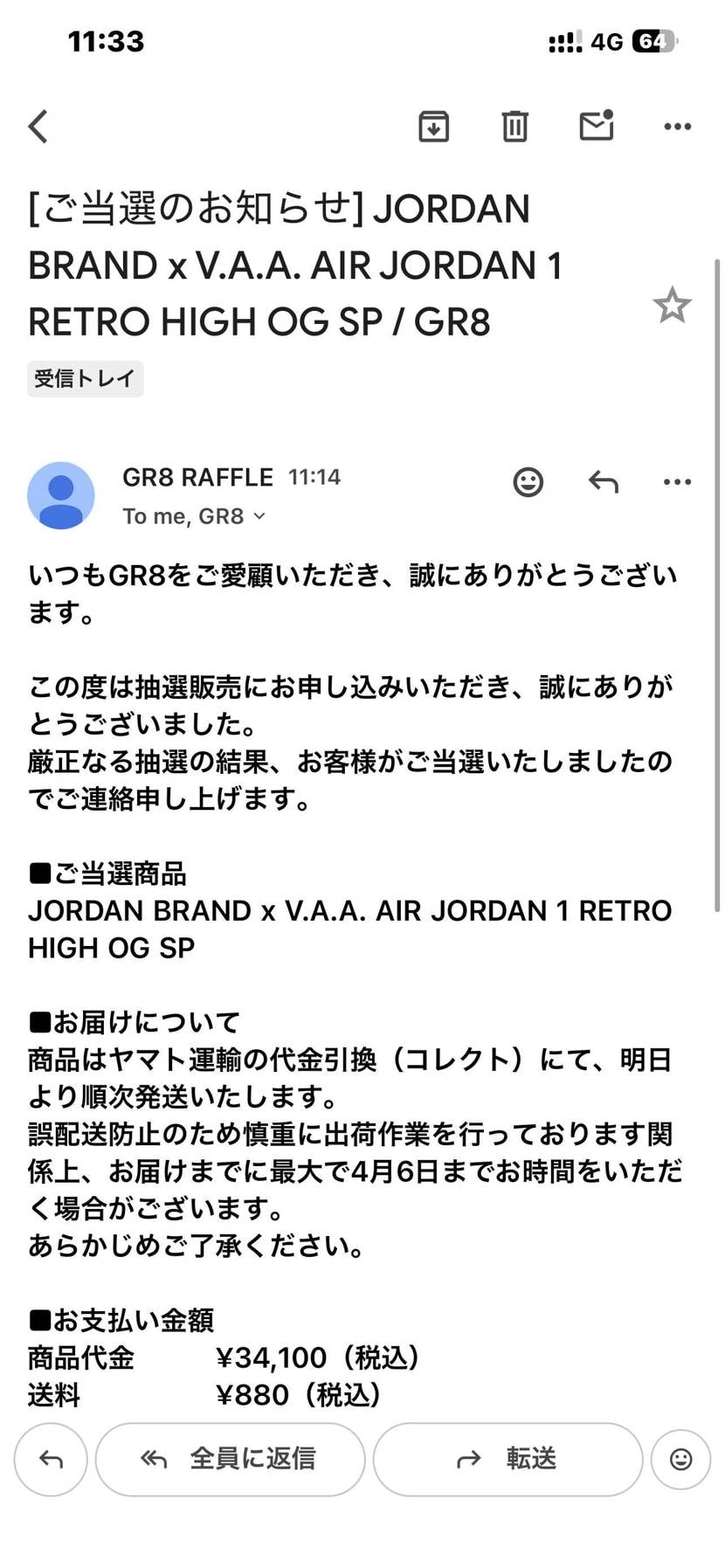Tap the battery indicator showing 64

(649, 40)
